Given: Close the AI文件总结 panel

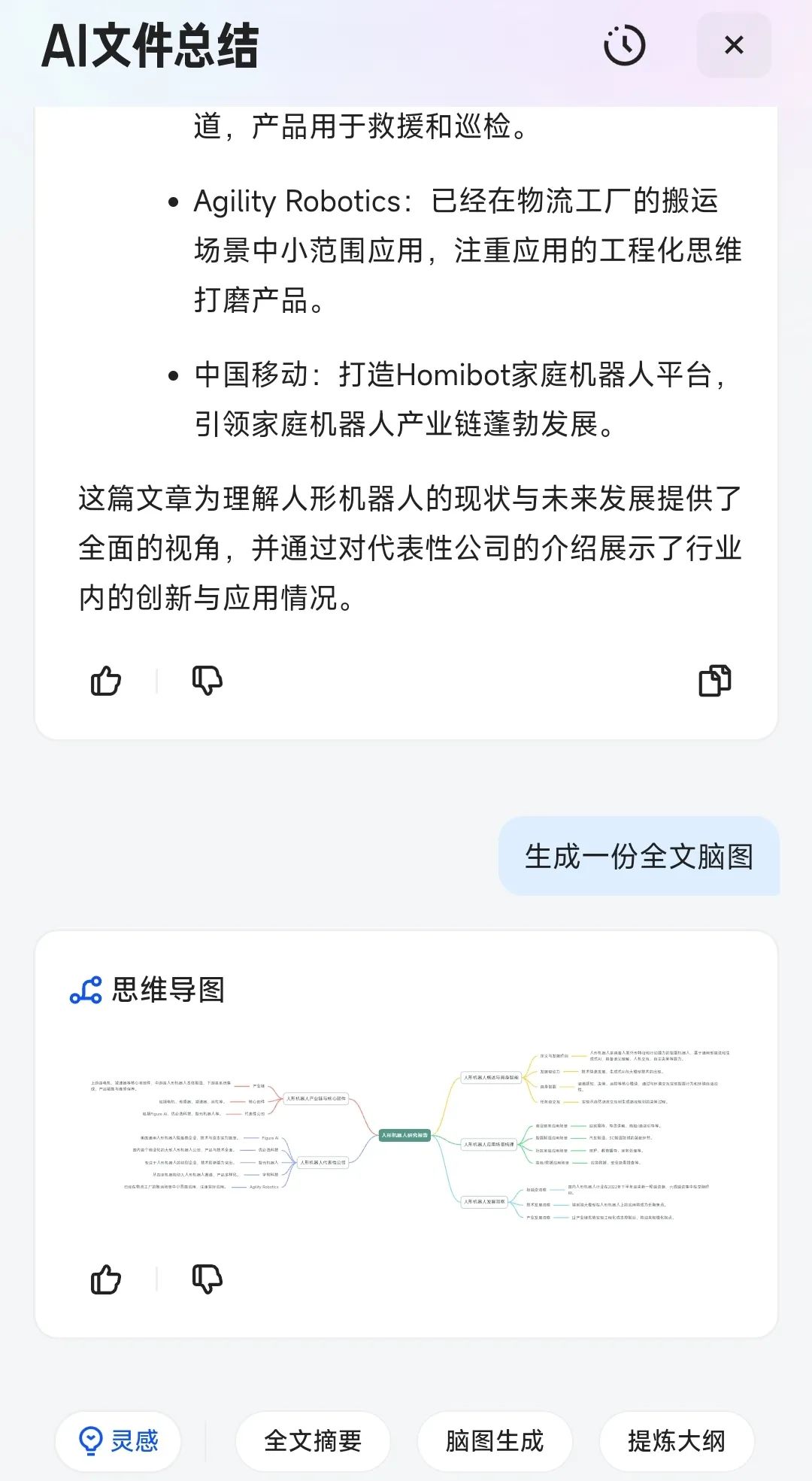Looking at the screenshot, I should [734, 45].
